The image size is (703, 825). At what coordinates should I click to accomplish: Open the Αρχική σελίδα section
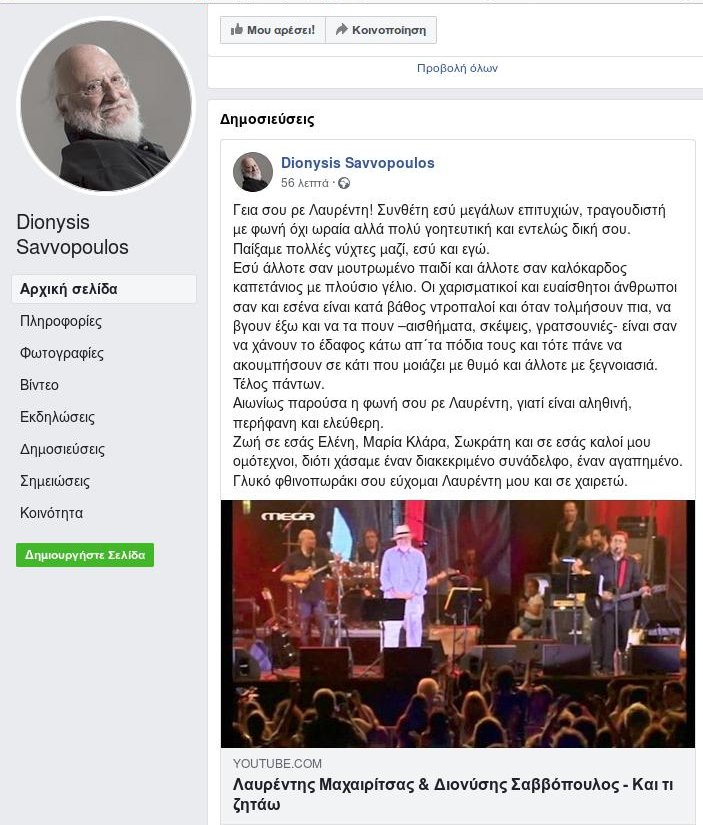tap(69, 289)
